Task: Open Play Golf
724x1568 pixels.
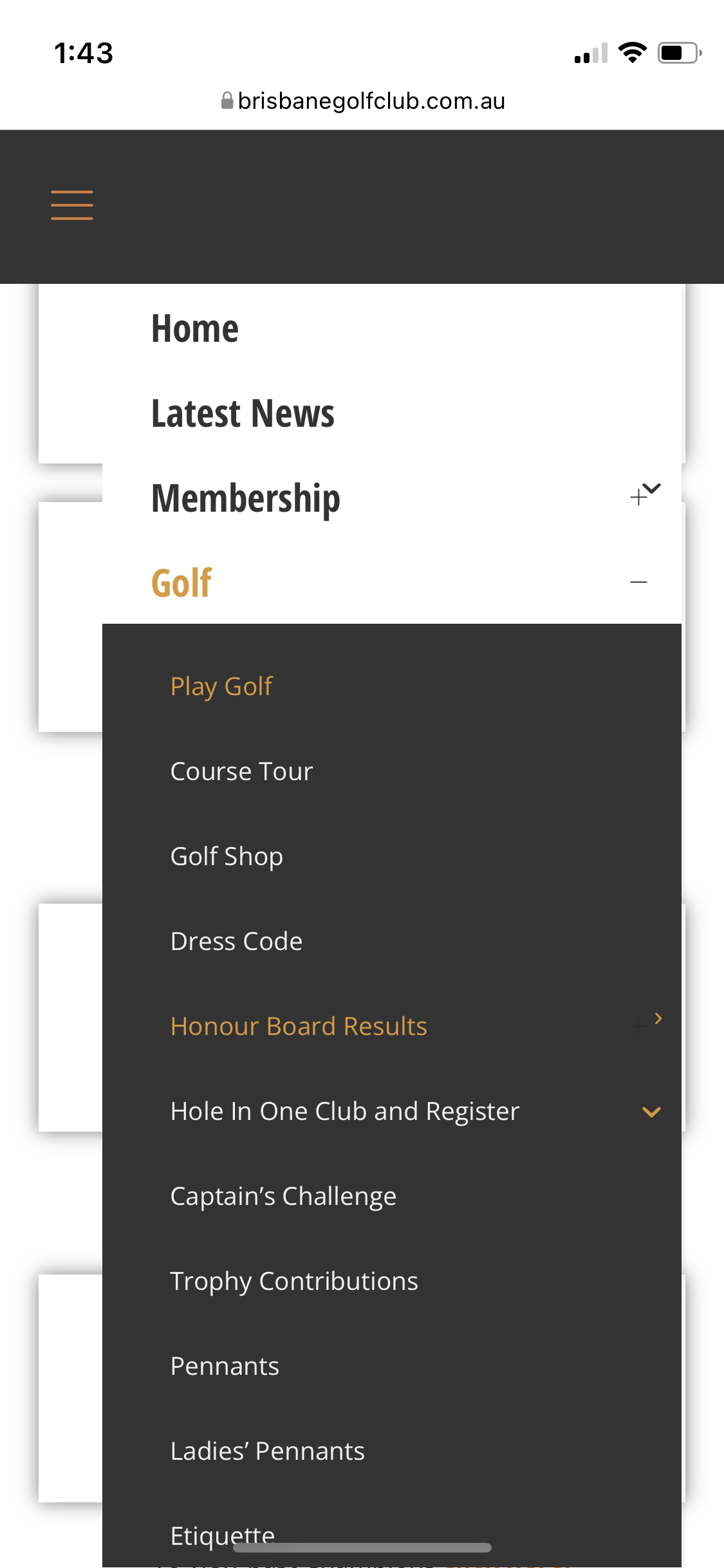Action: (221, 687)
